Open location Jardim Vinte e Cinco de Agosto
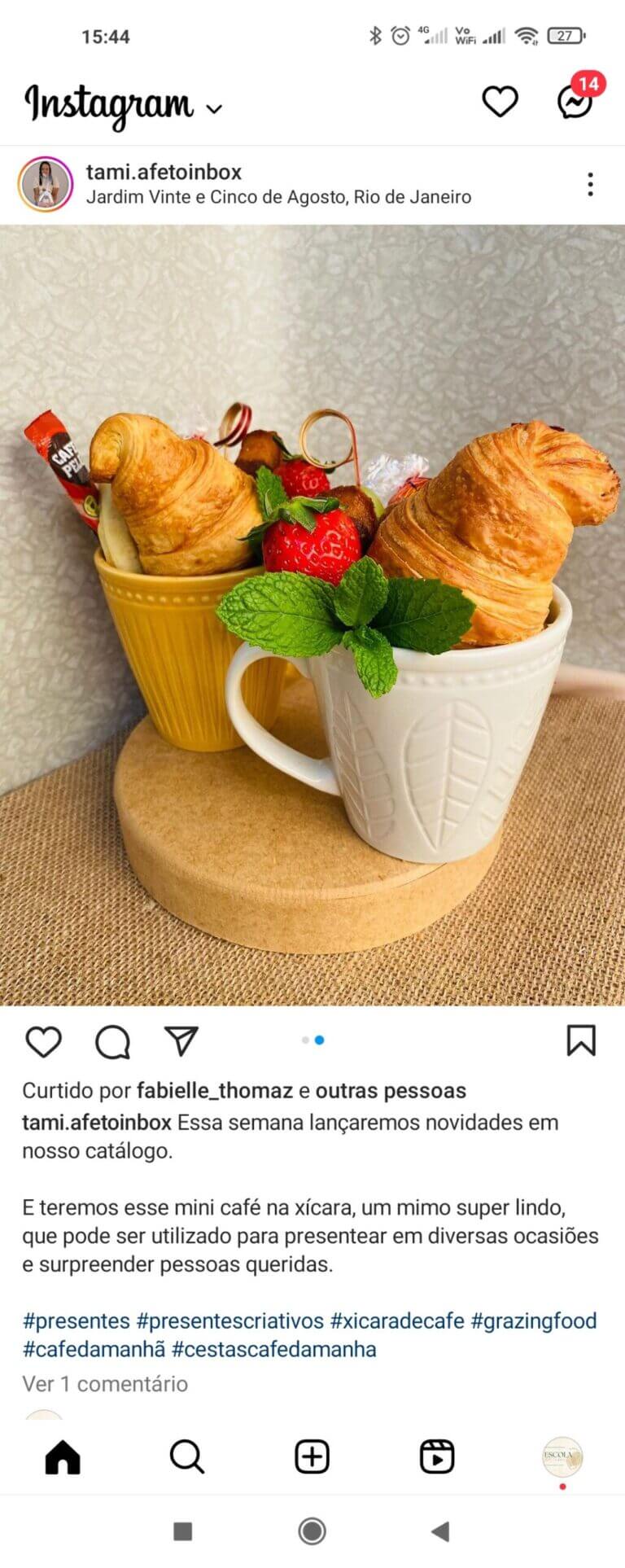 click(x=278, y=197)
